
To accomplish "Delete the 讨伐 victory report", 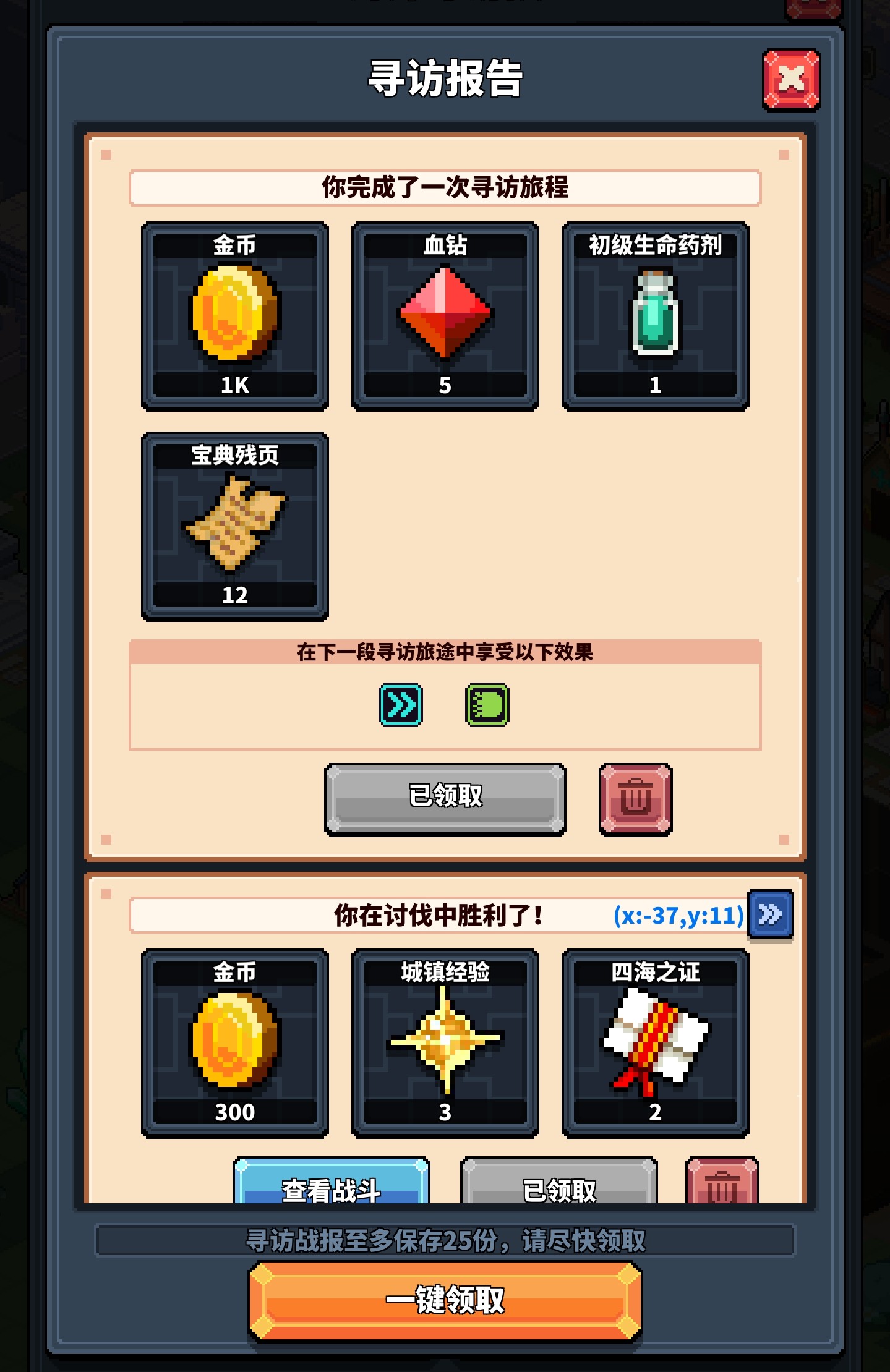I will pyautogui.click(x=722, y=1183).
